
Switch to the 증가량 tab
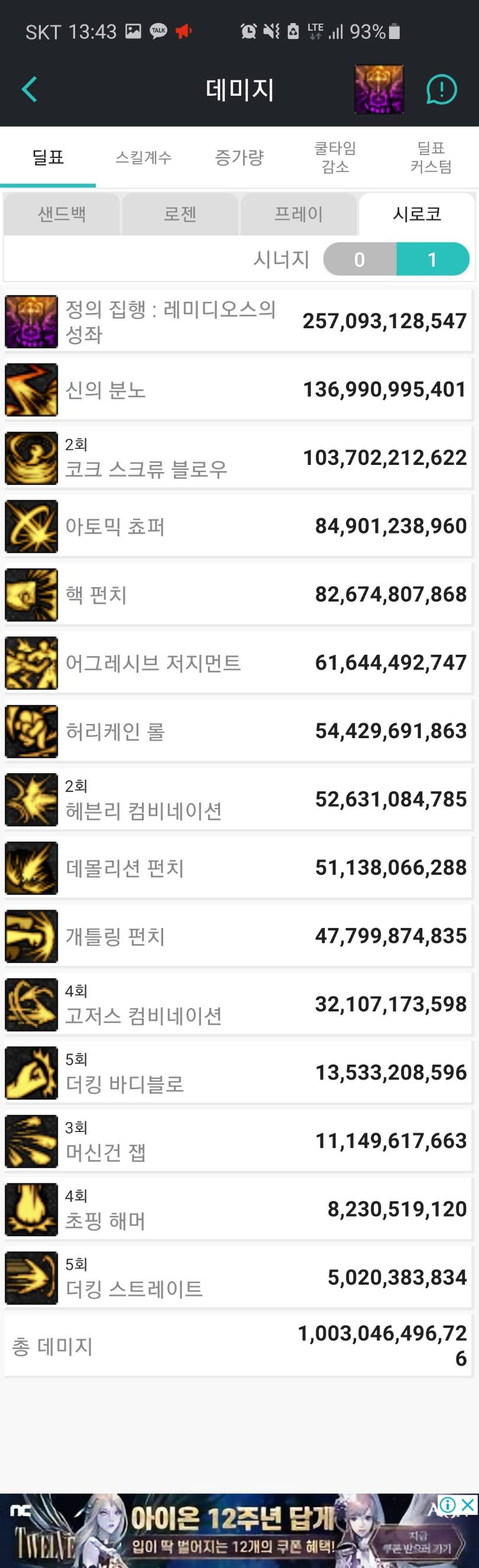click(x=239, y=158)
